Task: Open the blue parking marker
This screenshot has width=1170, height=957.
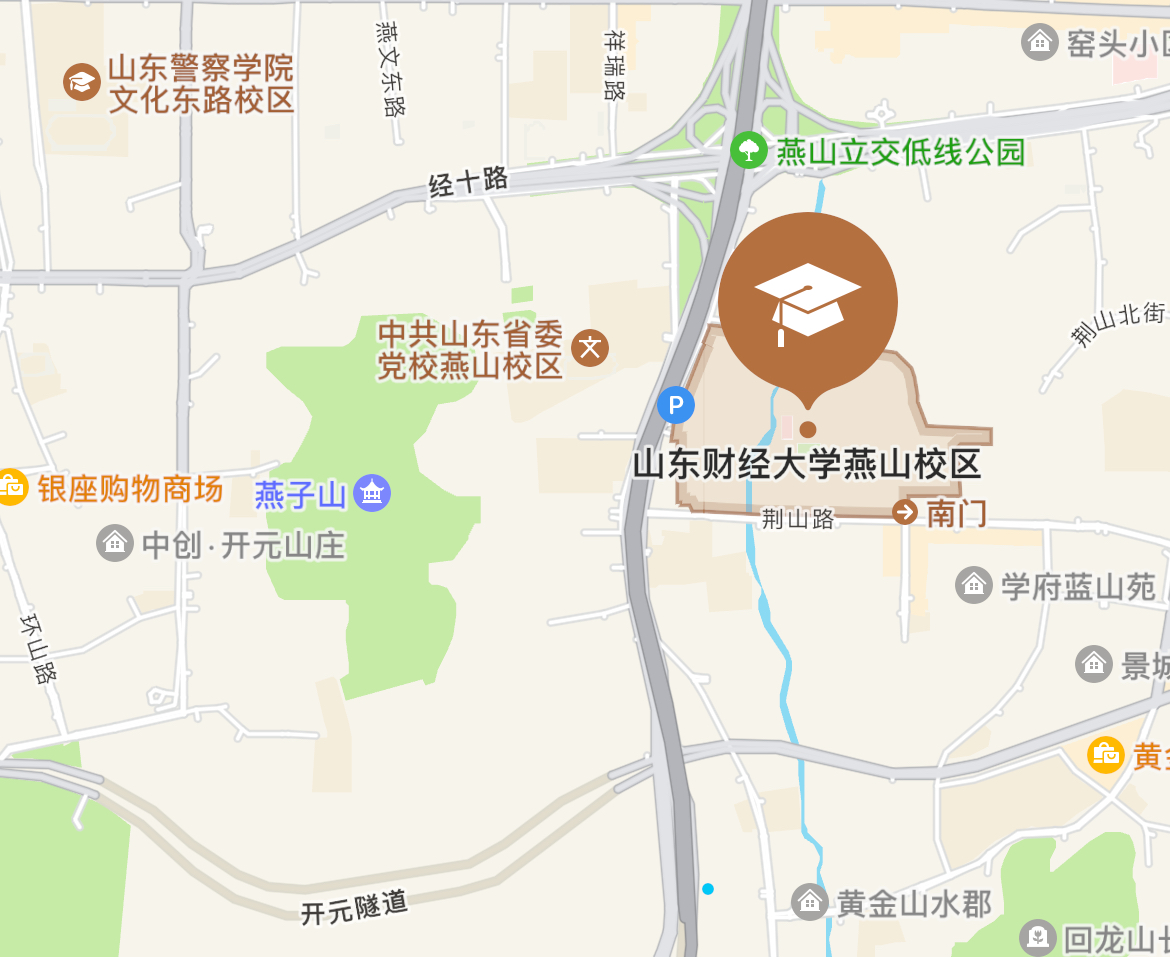Action: click(x=675, y=405)
